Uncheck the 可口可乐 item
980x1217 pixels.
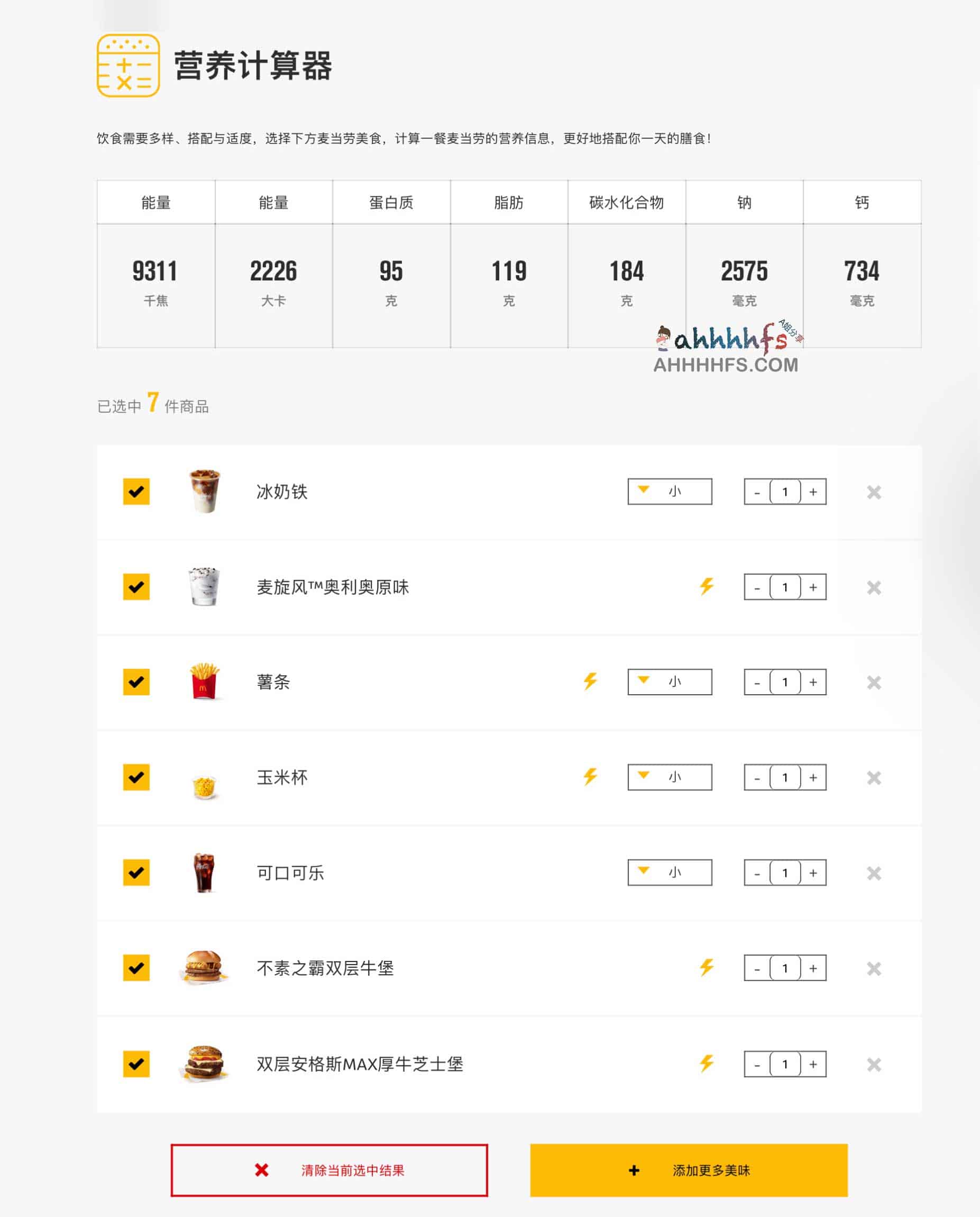point(136,872)
